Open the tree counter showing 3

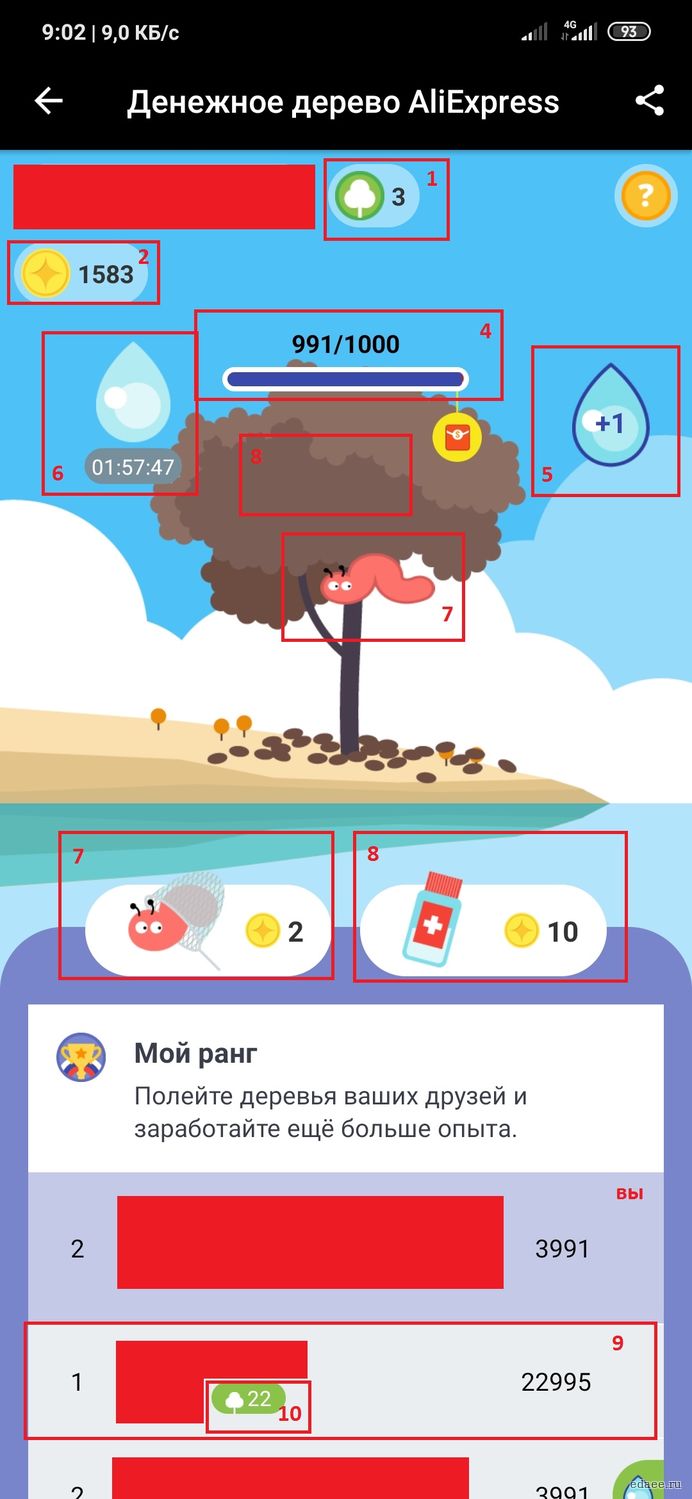(374, 196)
